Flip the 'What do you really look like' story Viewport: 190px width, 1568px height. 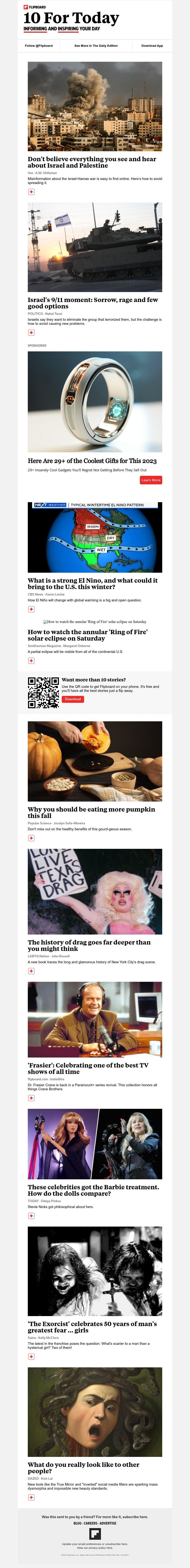pyautogui.click(x=31, y=1498)
